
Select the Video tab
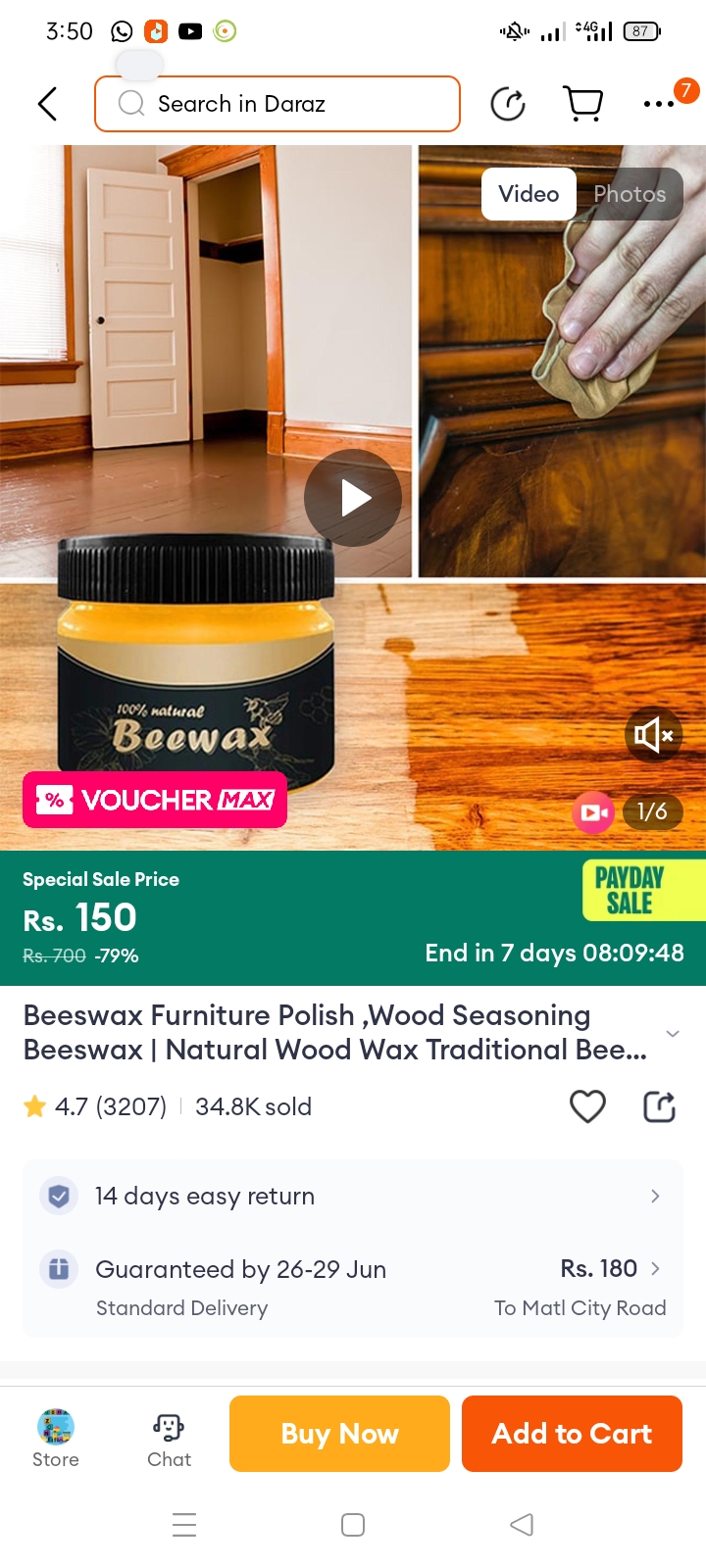[529, 194]
